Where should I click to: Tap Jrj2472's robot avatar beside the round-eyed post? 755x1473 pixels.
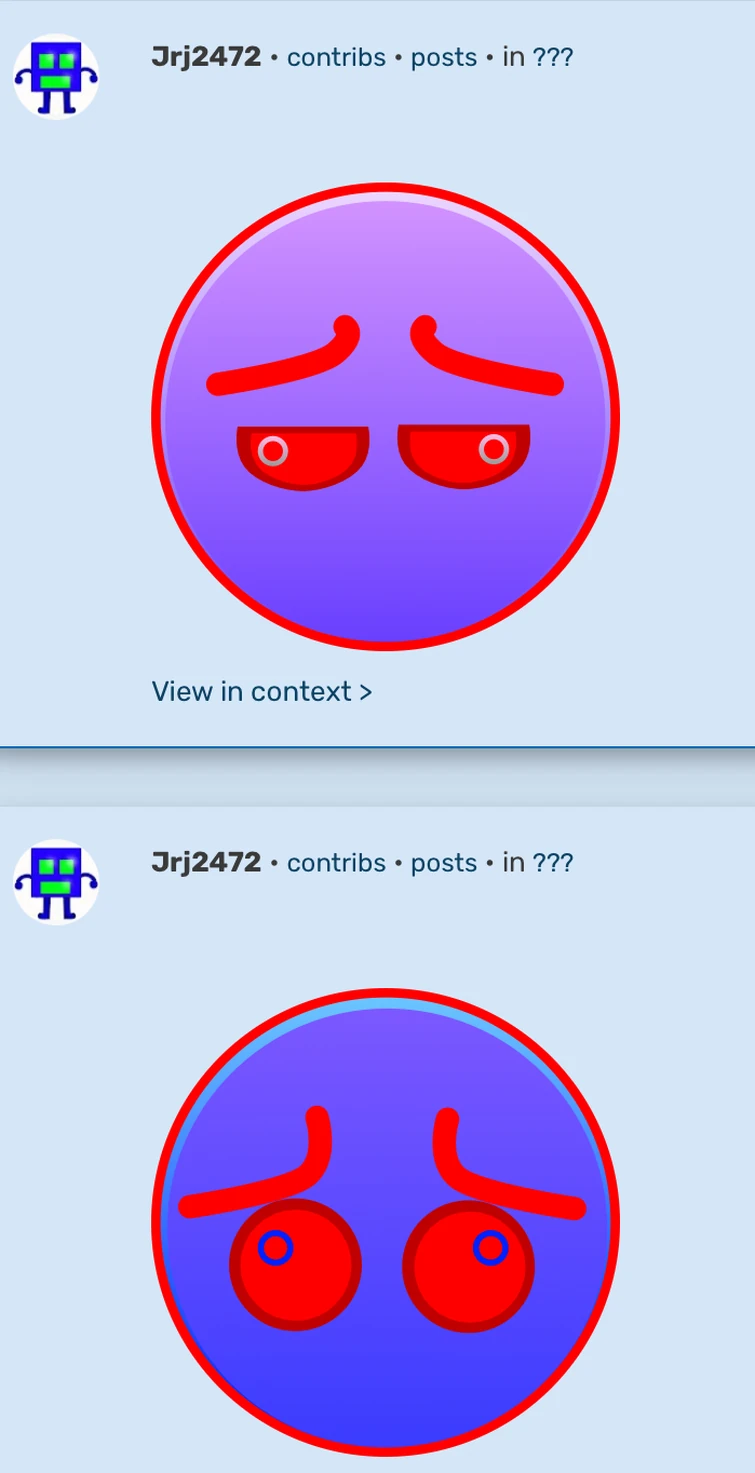pyautogui.click(x=56, y=881)
